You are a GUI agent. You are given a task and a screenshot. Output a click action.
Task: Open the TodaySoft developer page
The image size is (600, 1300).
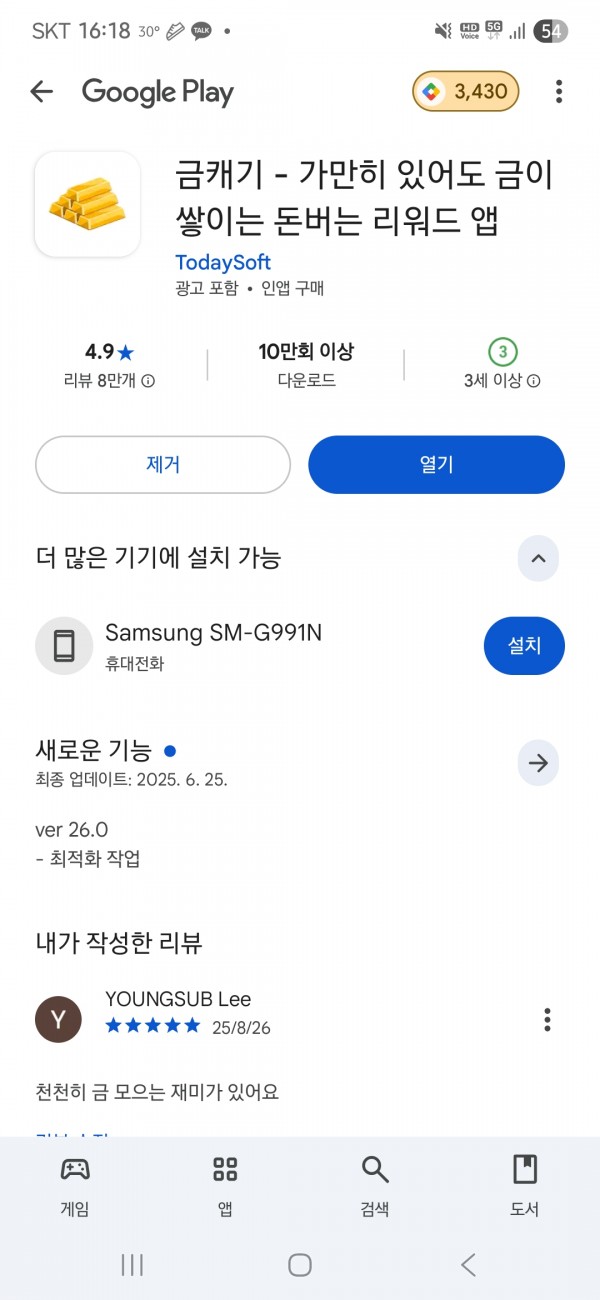[x=223, y=262]
